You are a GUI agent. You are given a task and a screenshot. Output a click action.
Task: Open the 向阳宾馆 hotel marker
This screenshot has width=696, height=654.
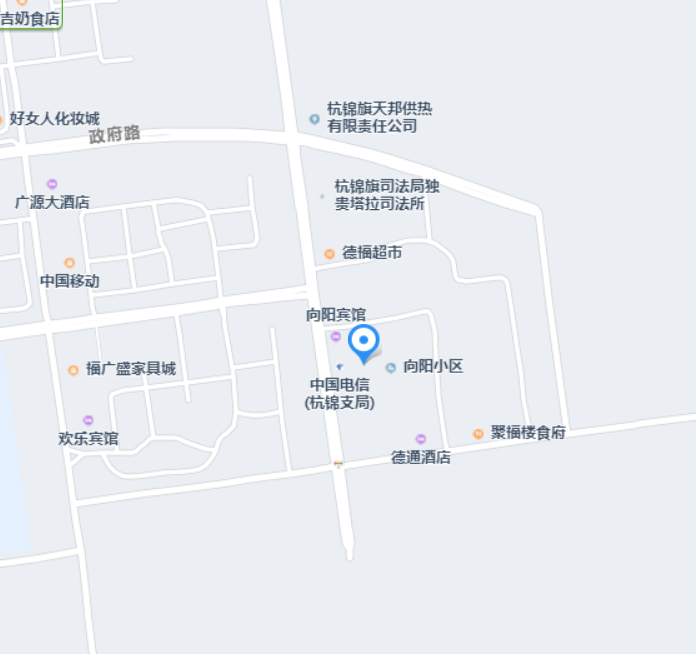[336, 336]
